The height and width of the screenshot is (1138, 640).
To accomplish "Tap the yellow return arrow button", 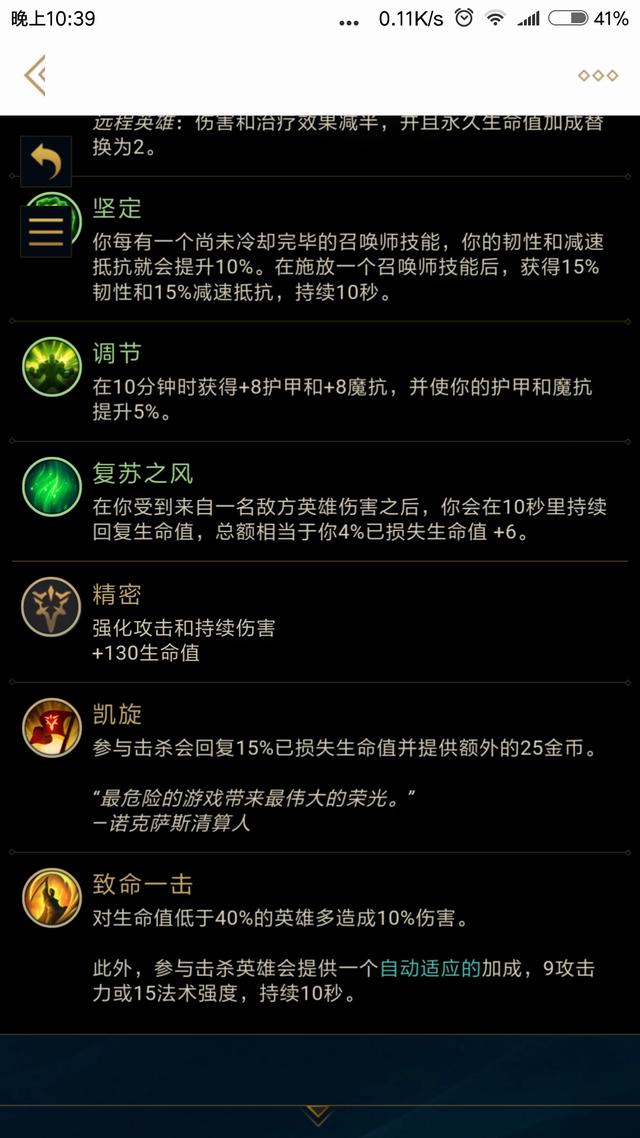I will click(x=46, y=162).
